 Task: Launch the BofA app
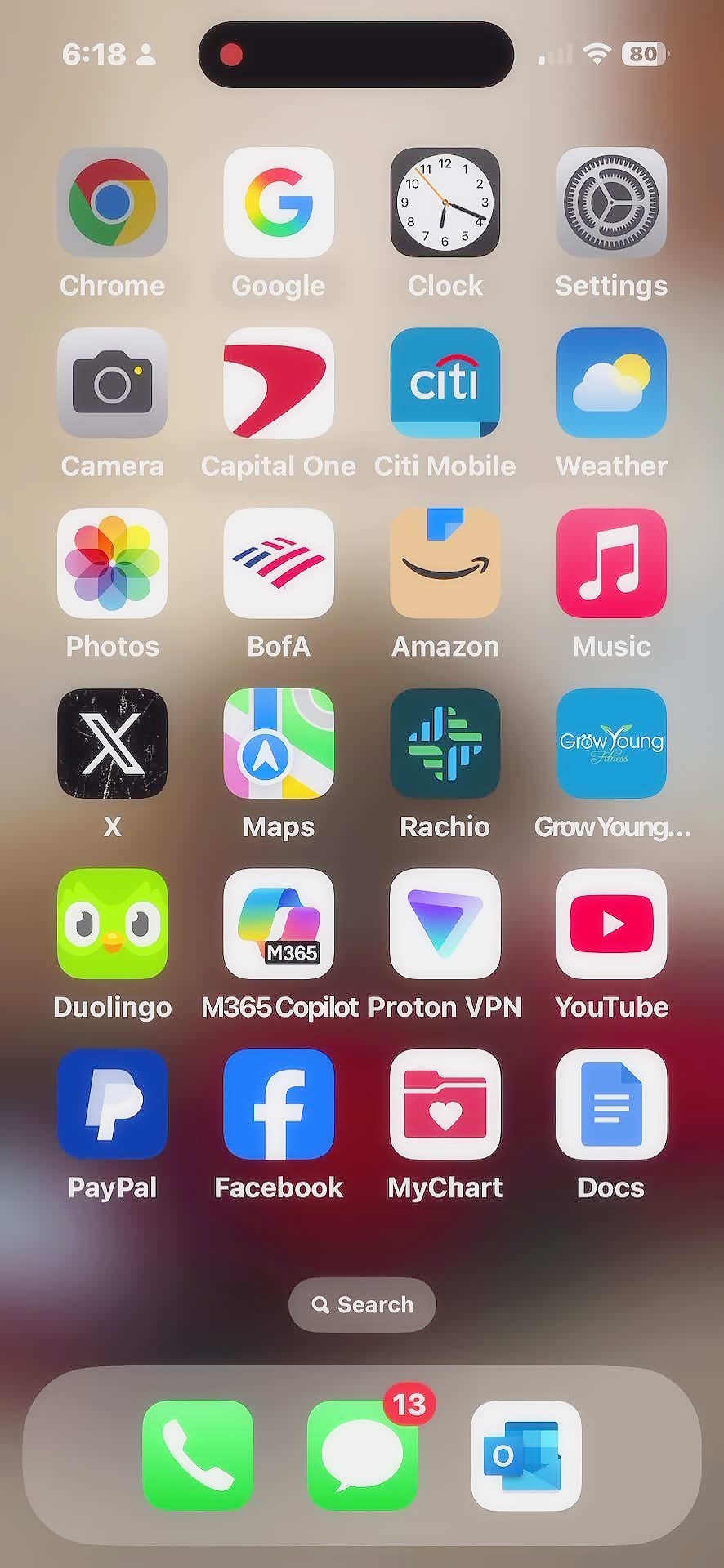(x=279, y=563)
